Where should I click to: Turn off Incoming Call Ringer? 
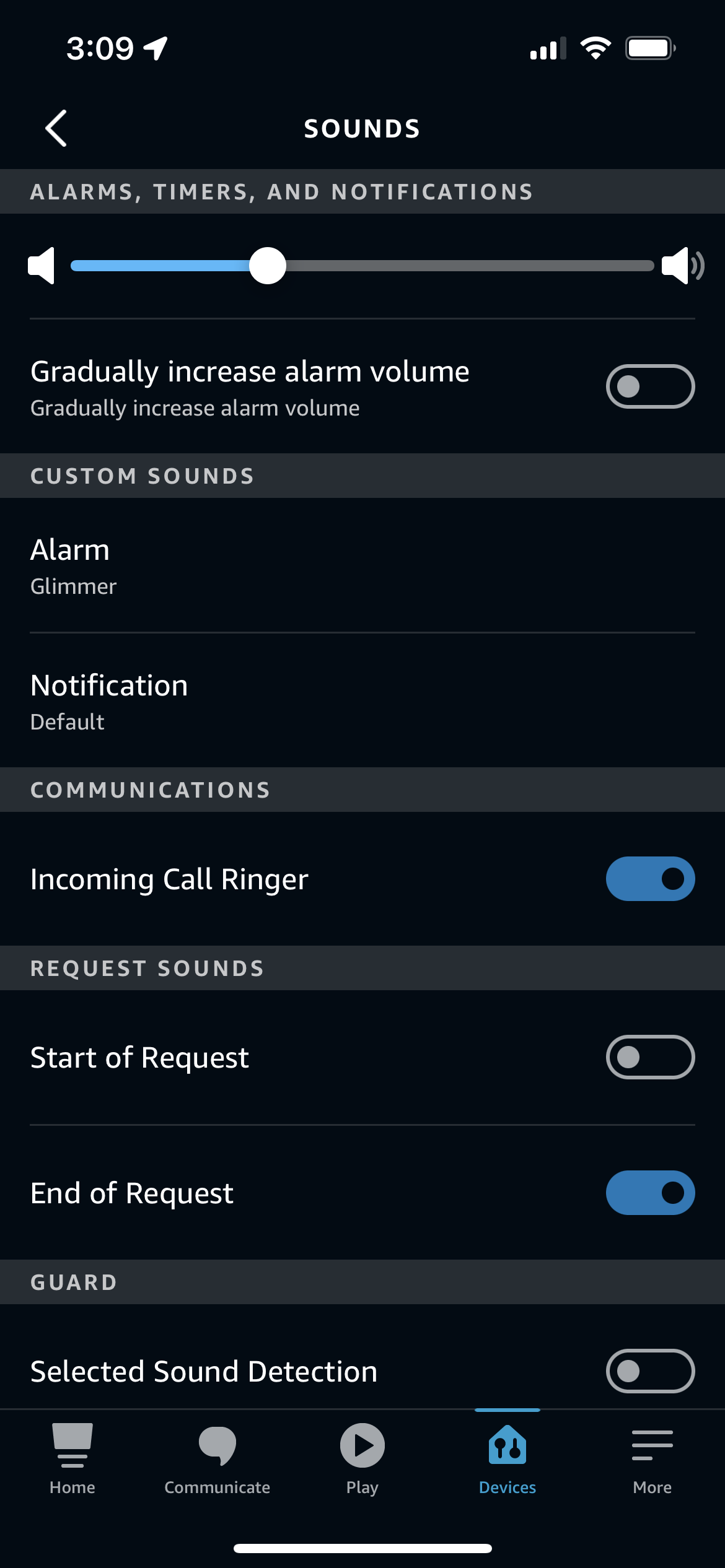pyautogui.click(x=649, y=879)
